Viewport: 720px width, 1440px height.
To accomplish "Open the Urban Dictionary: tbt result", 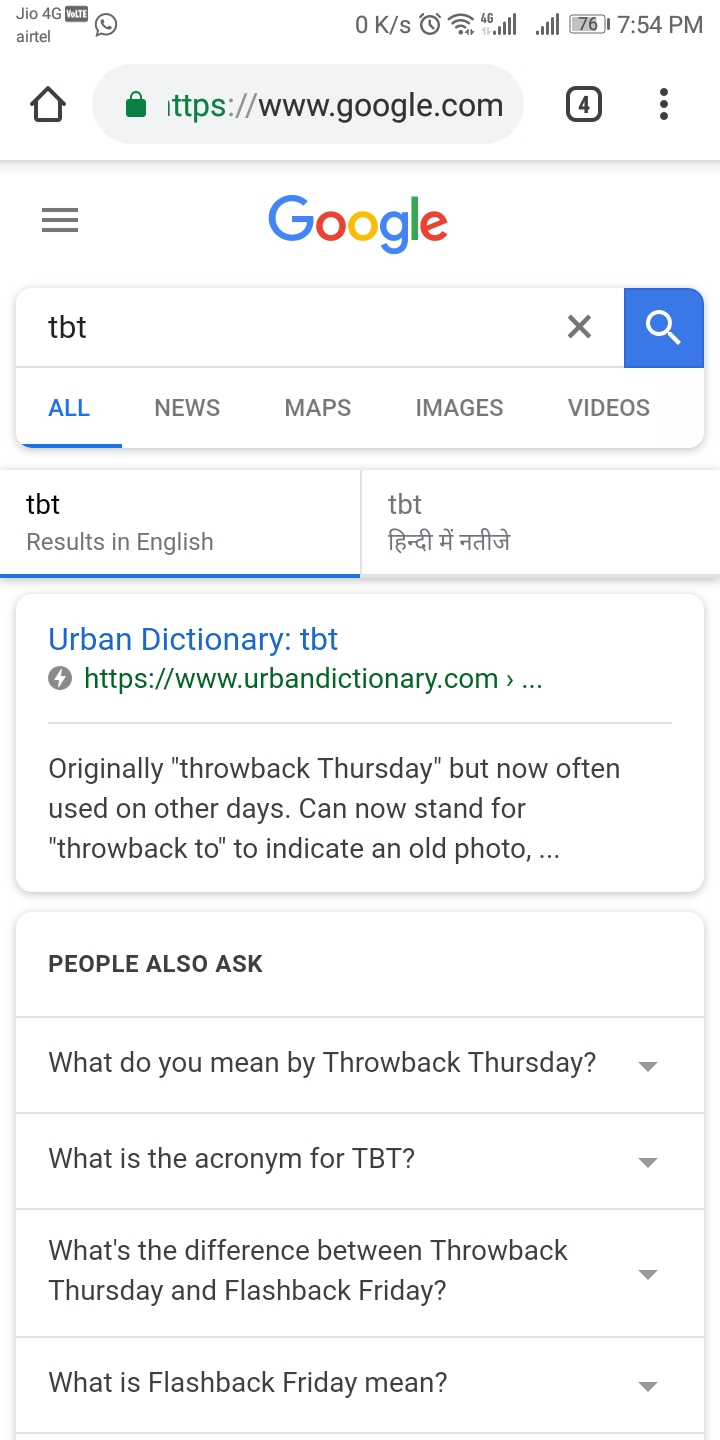I will [x=193, y=639].
